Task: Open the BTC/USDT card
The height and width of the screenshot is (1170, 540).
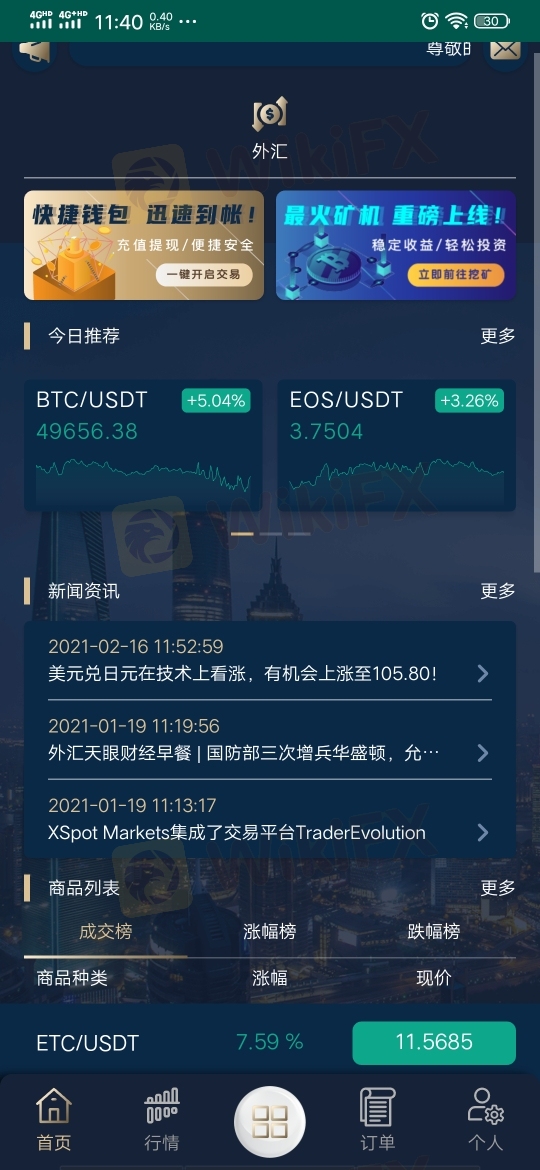Action: coord(143,445)
